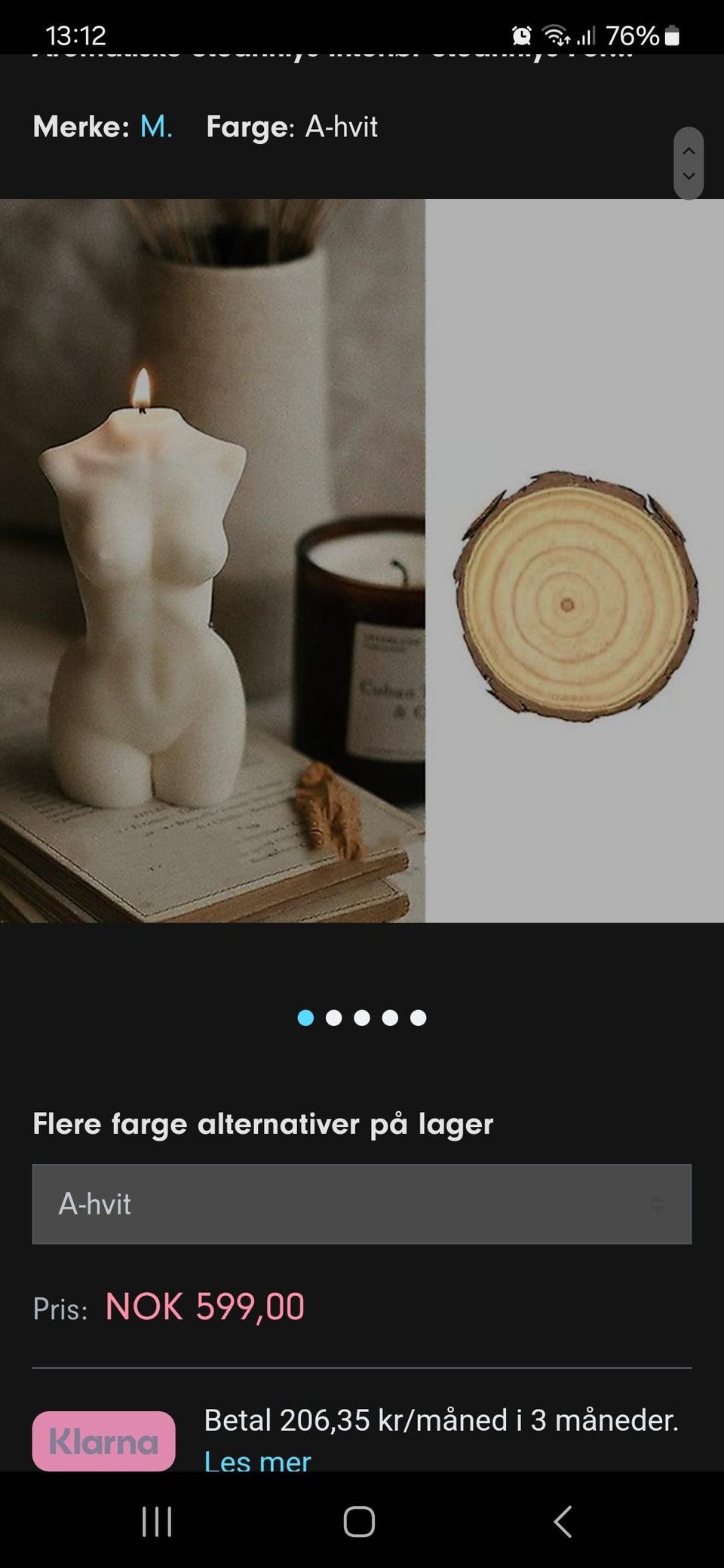Tap the Merke label in product details

(x=78, y=127)
